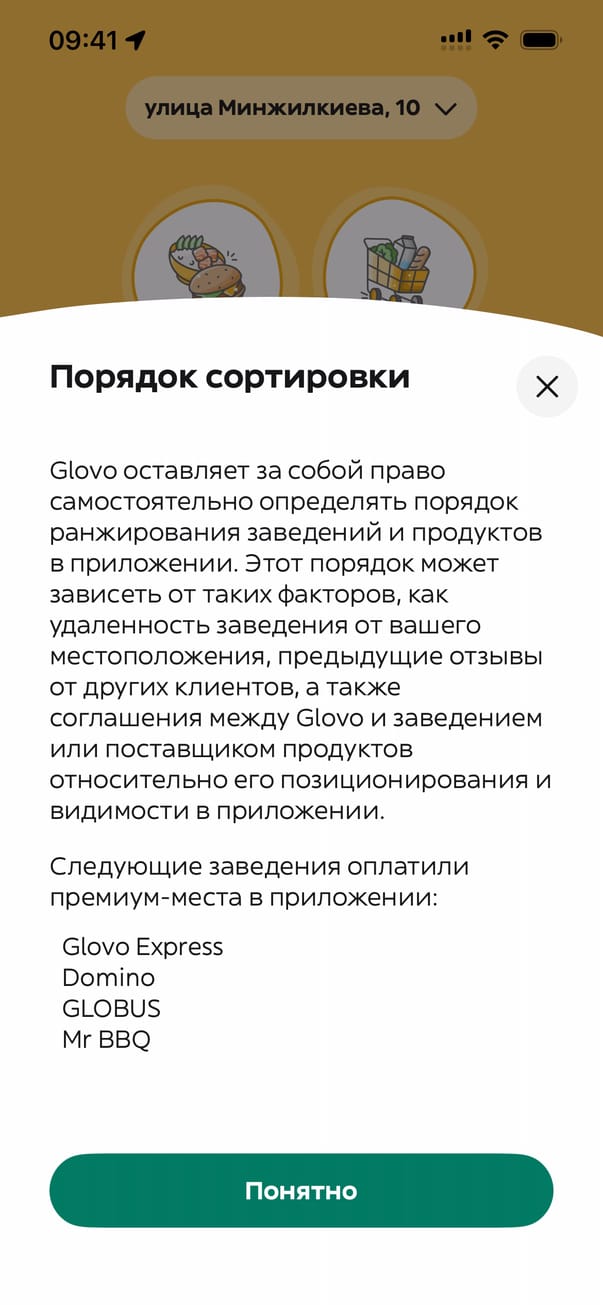Viewport: 603px width, 1305px height.
Task: Open address dropdown улица Минжилкиева, 10
Action: pos(301,108)
